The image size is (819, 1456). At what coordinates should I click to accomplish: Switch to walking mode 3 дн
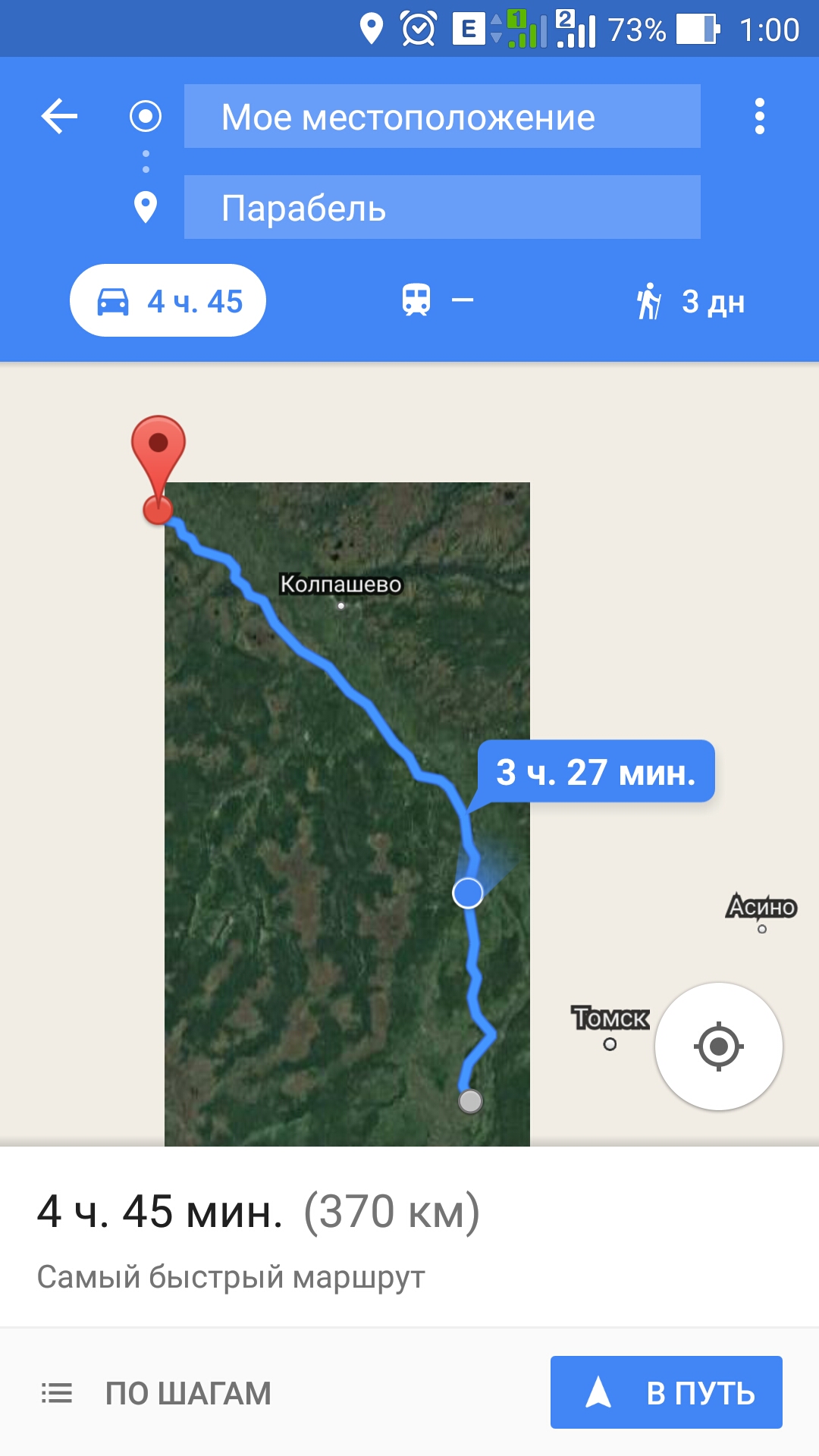690,301
